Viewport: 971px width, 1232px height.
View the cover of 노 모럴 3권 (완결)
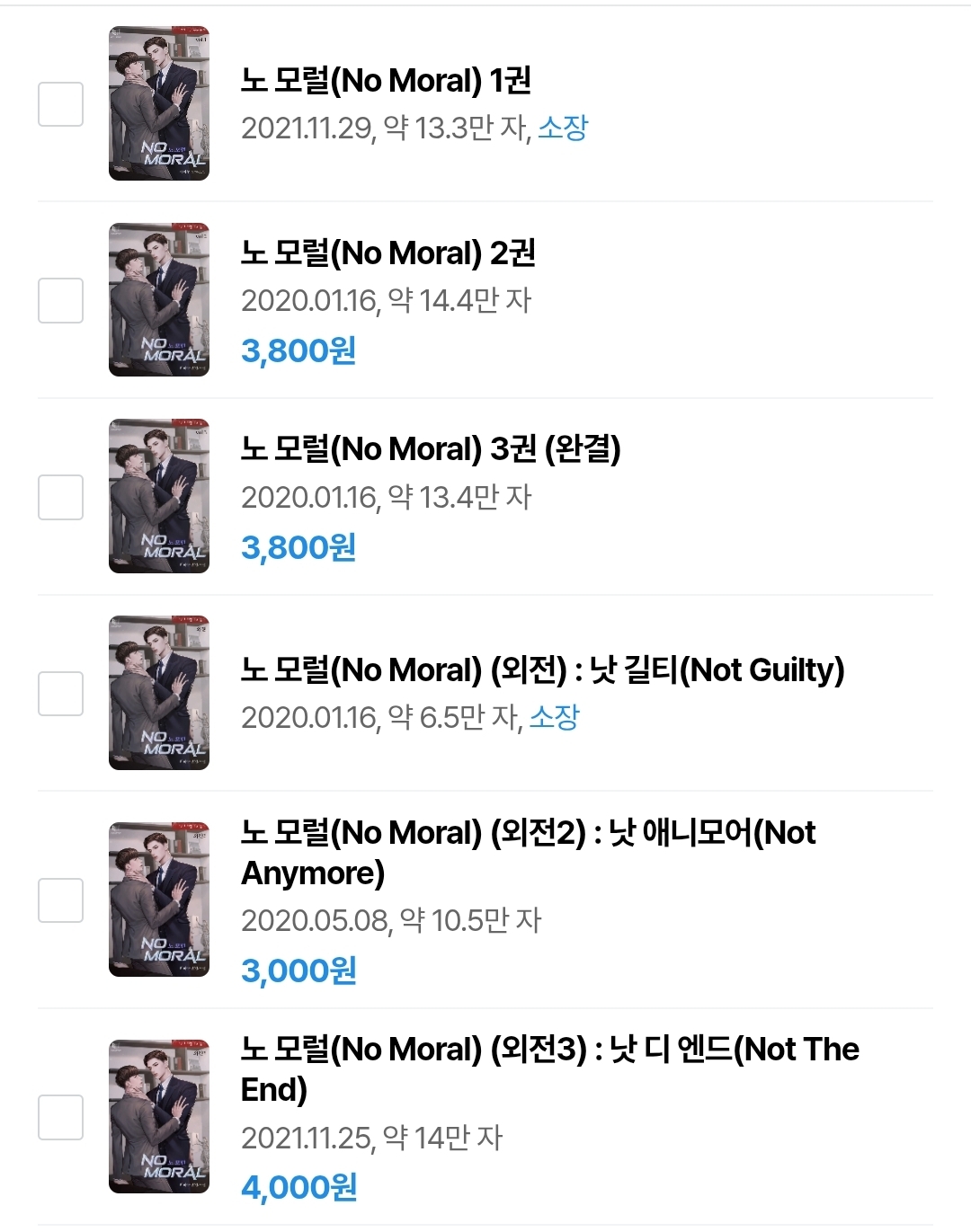click(159, 496)
